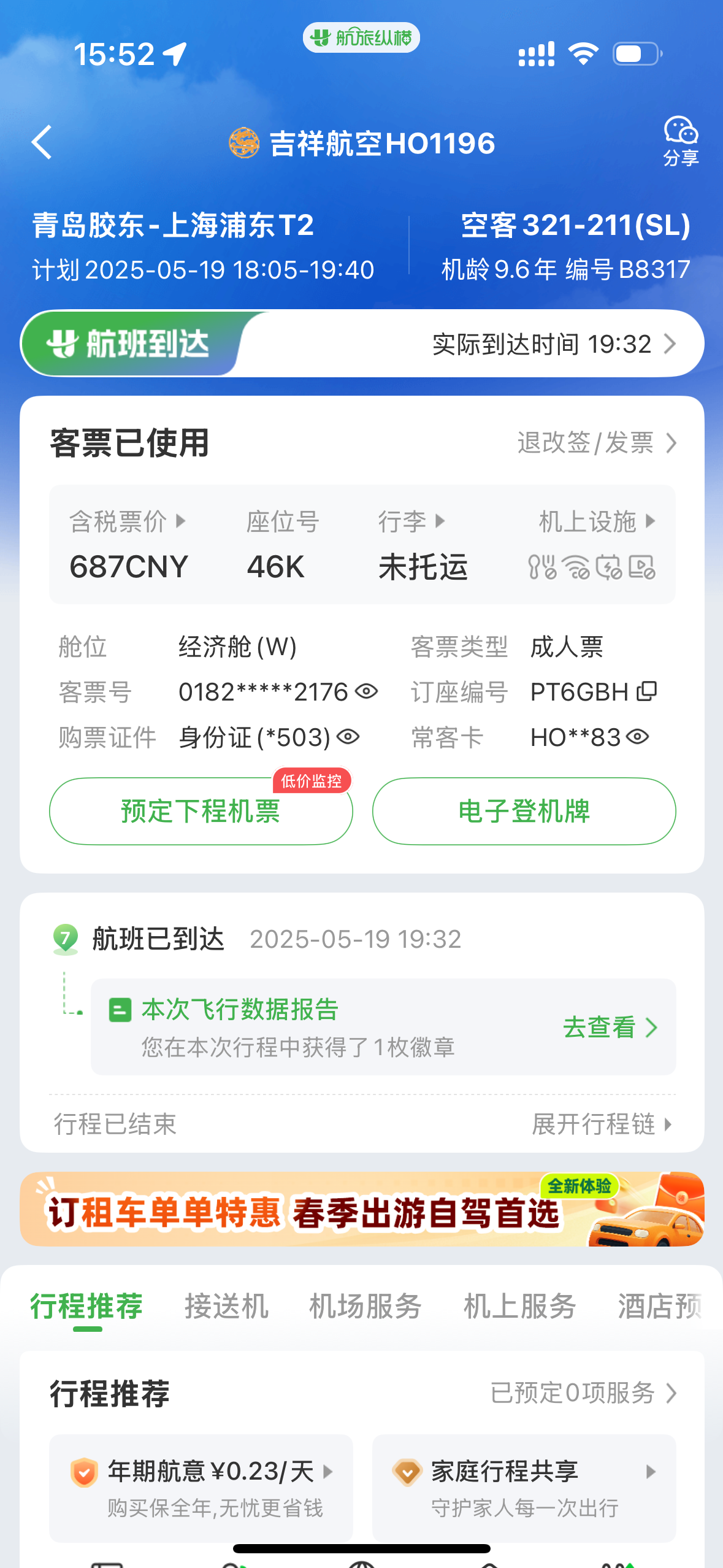The height and width of the screenshot is (1568, 723).
Task: Open 已预定0项服务 booked services
Action: coord(583,1394)
